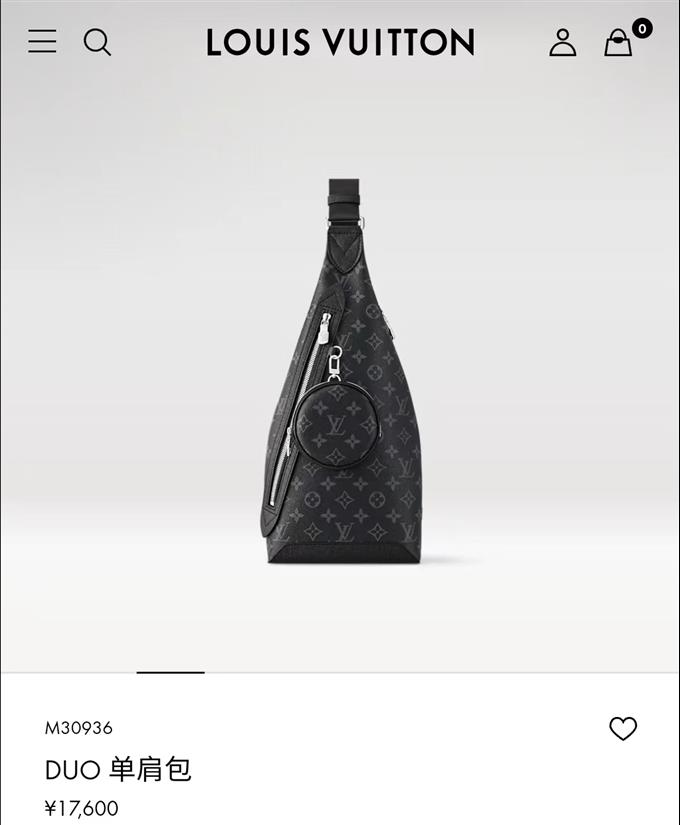Open the search icon
The image size is (680, 825).
point(97,42)
